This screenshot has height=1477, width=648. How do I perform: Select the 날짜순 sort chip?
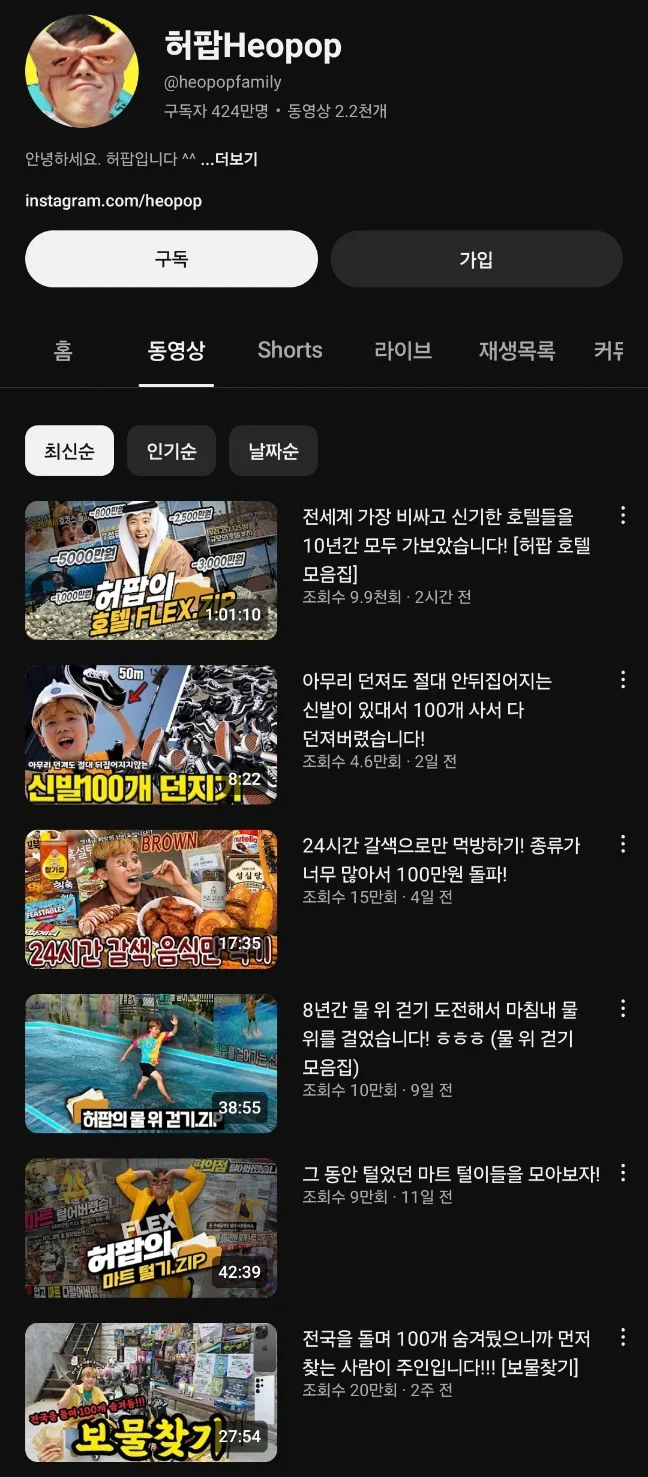tap(273, 451)
